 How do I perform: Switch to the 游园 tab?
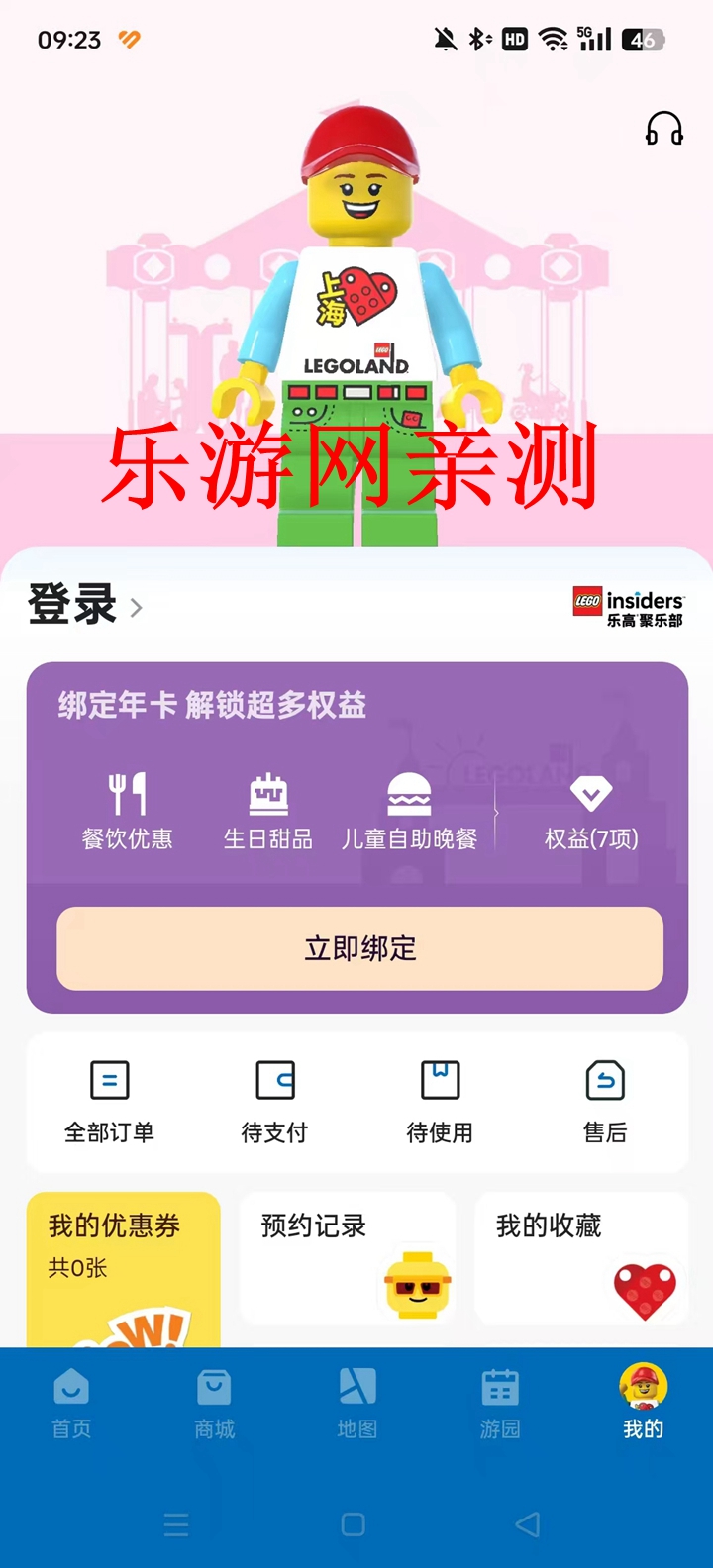[x=499, y=1404]
